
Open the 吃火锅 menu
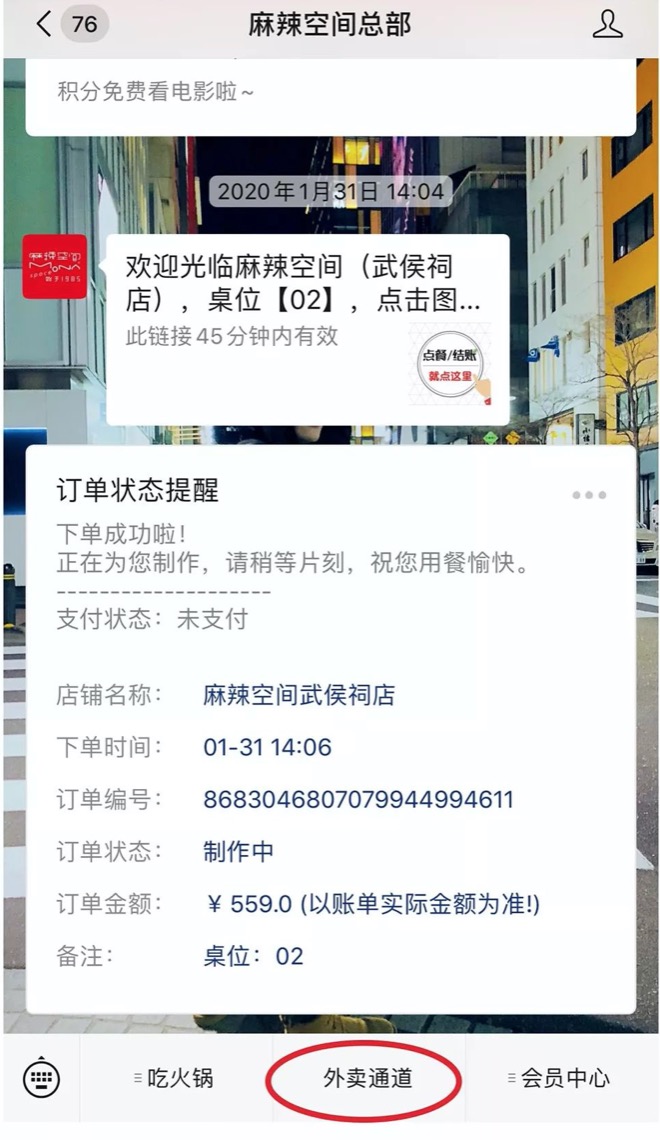(176, 1078)
